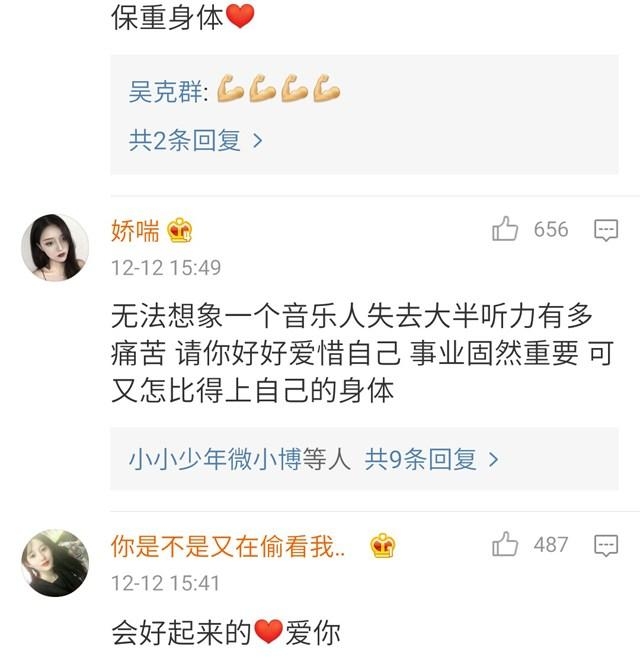Open avatar of 你是不是又在偷看我
Viewport: 640px width, 664px height.
(55, 562)
